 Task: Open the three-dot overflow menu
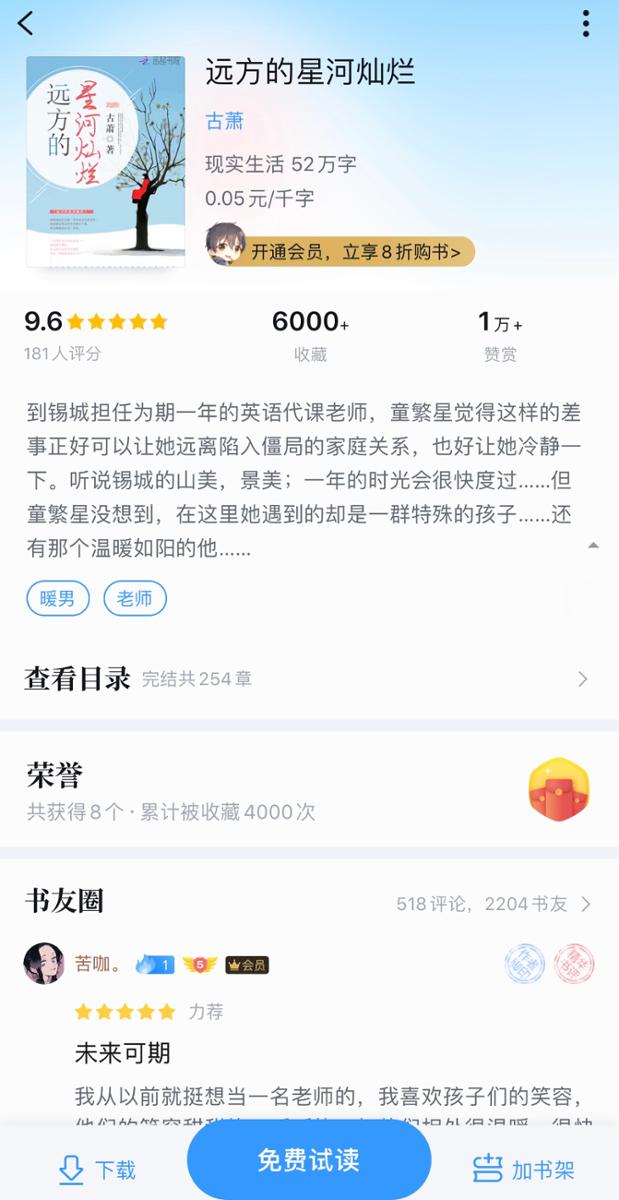pos(586,23)
